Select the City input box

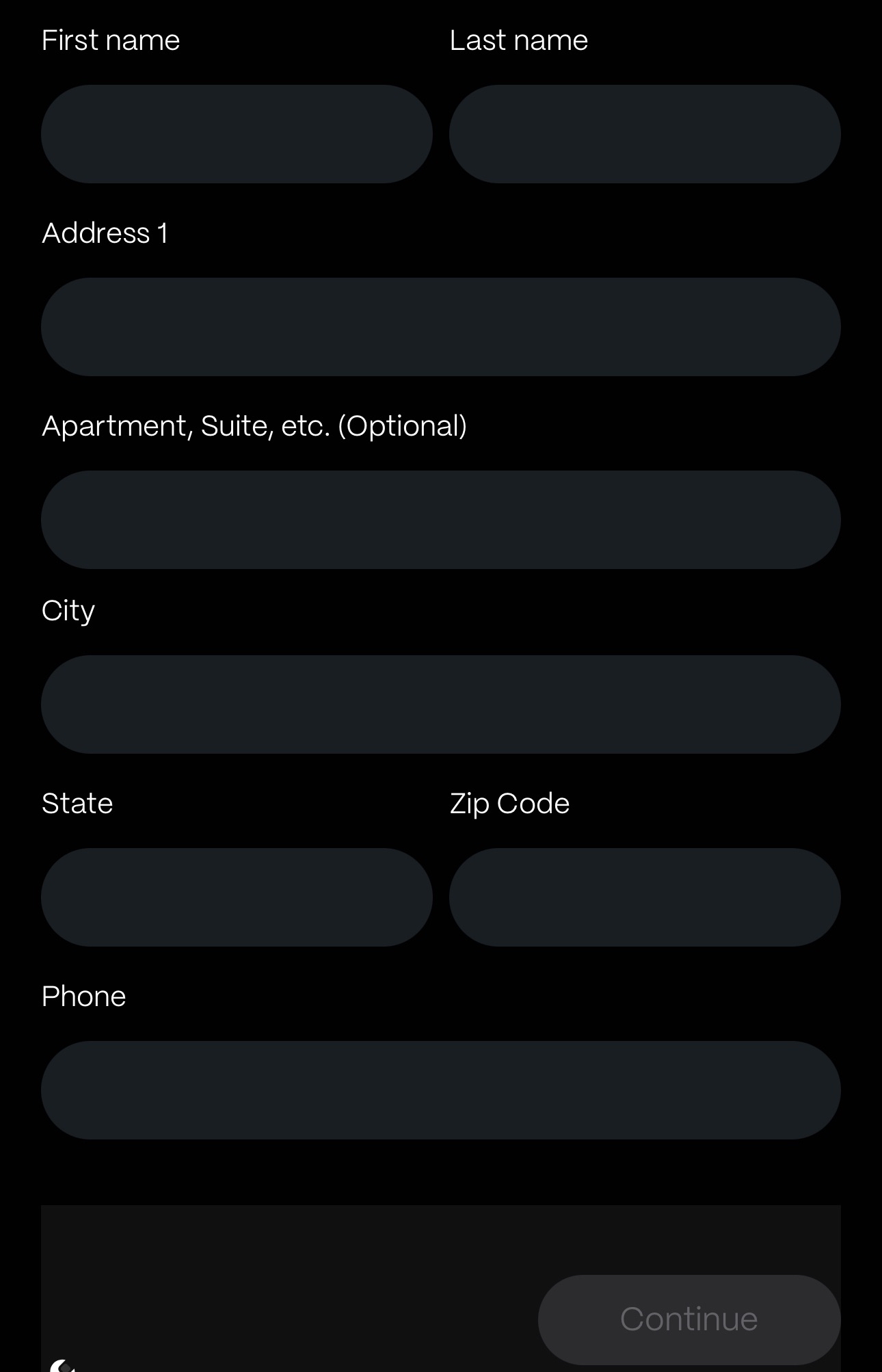click(x=441, y=704)
